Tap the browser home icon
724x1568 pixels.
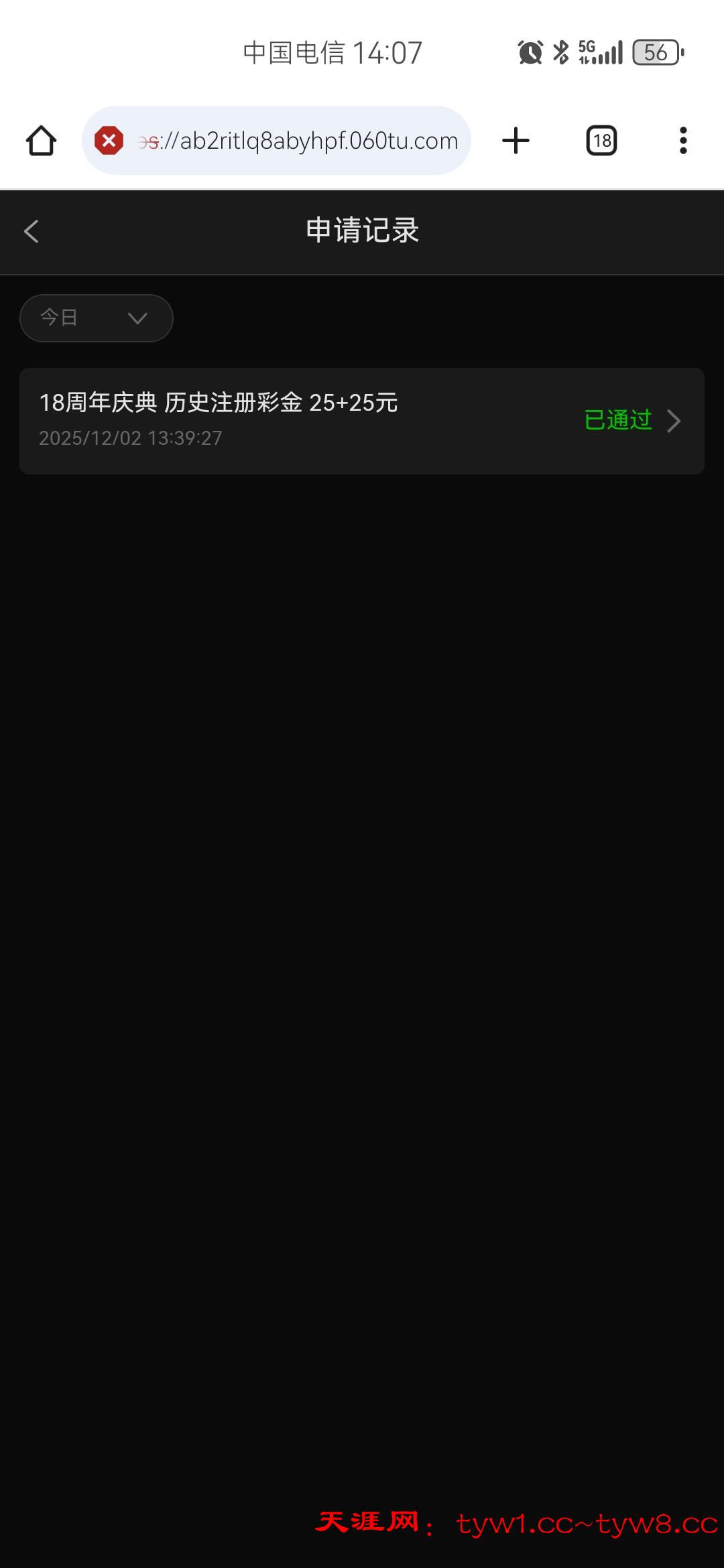click(x=41, y=141)
